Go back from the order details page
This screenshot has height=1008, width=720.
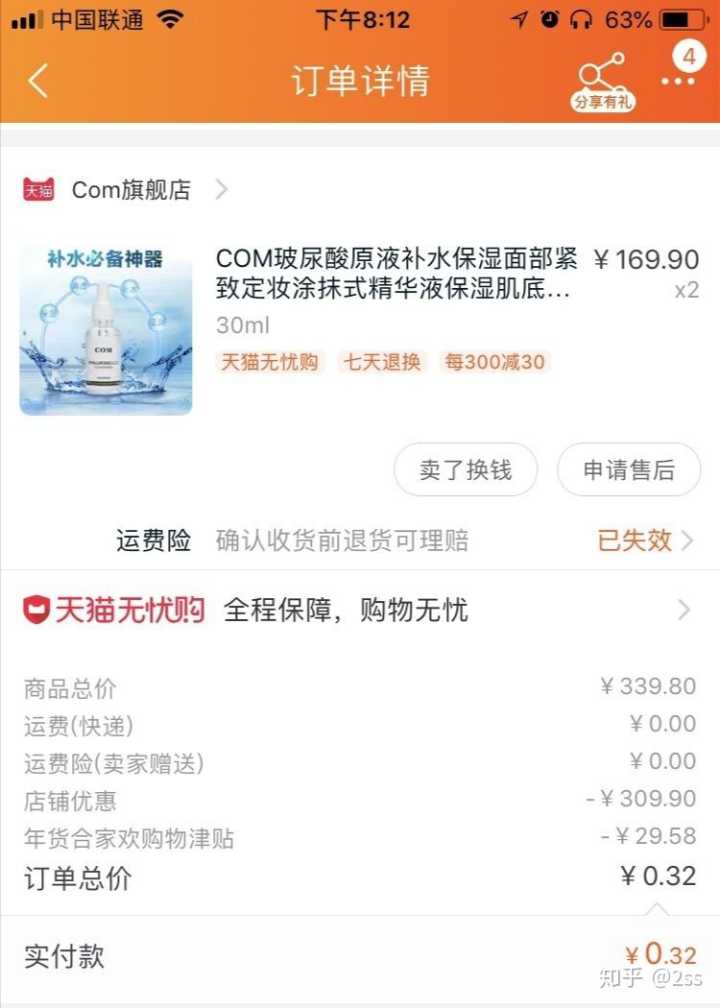point(38,81)
